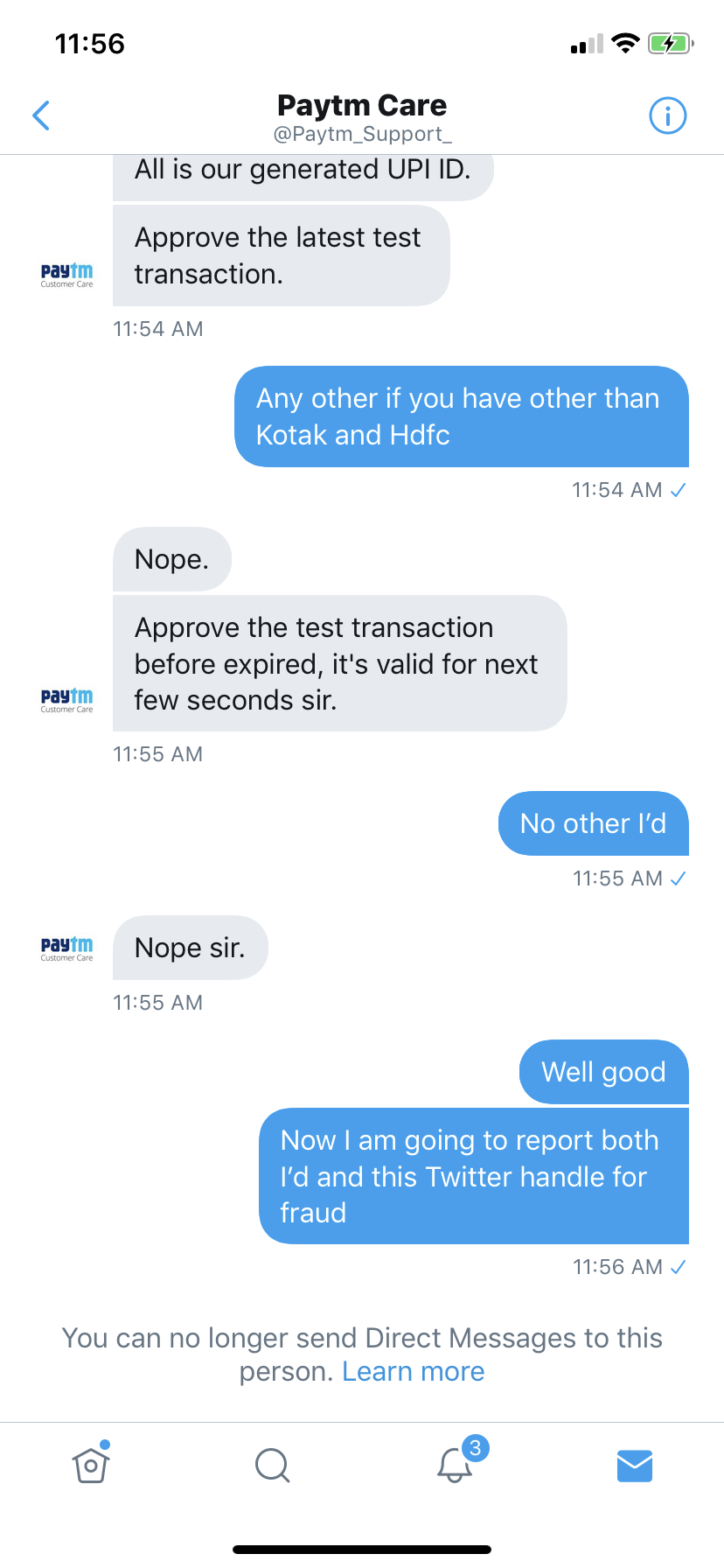Open the Learn more link
Viewport: 724px width, 1568px height.
pos(413,1371)
